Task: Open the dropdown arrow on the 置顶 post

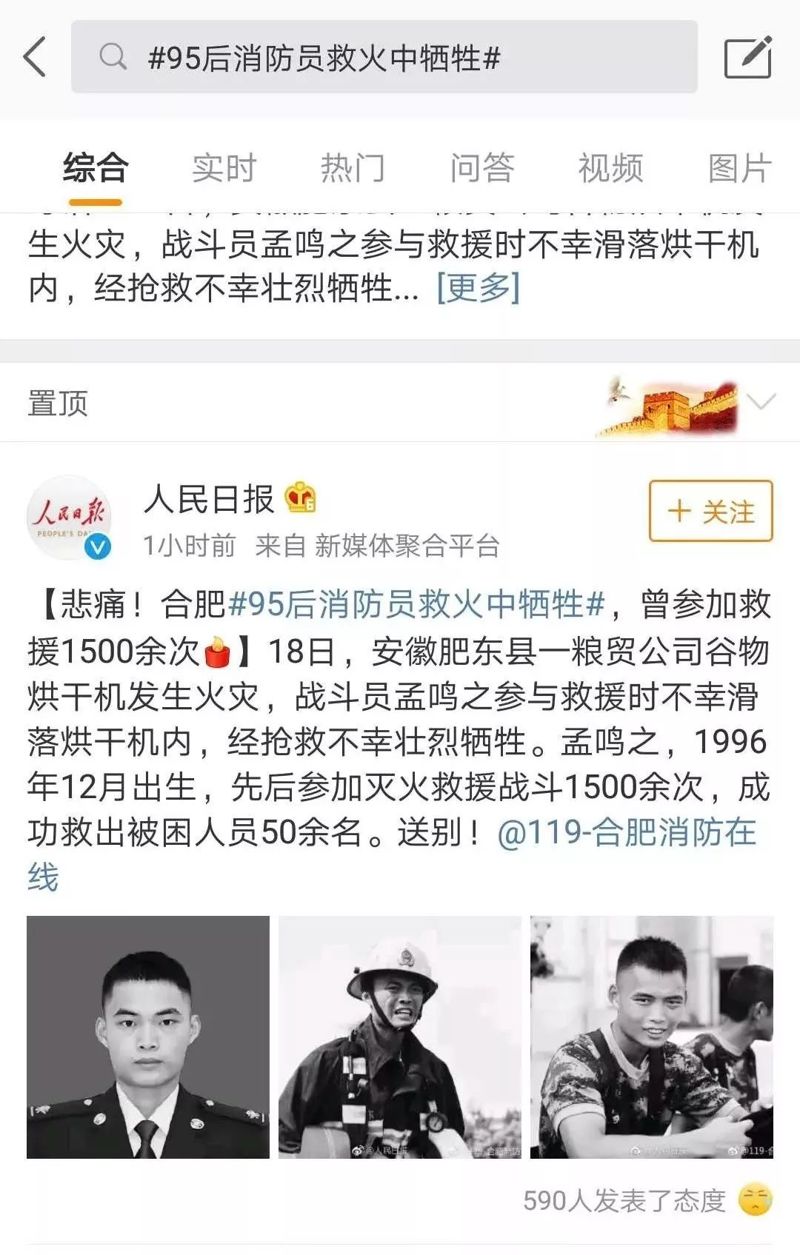Action: (761, 402)
